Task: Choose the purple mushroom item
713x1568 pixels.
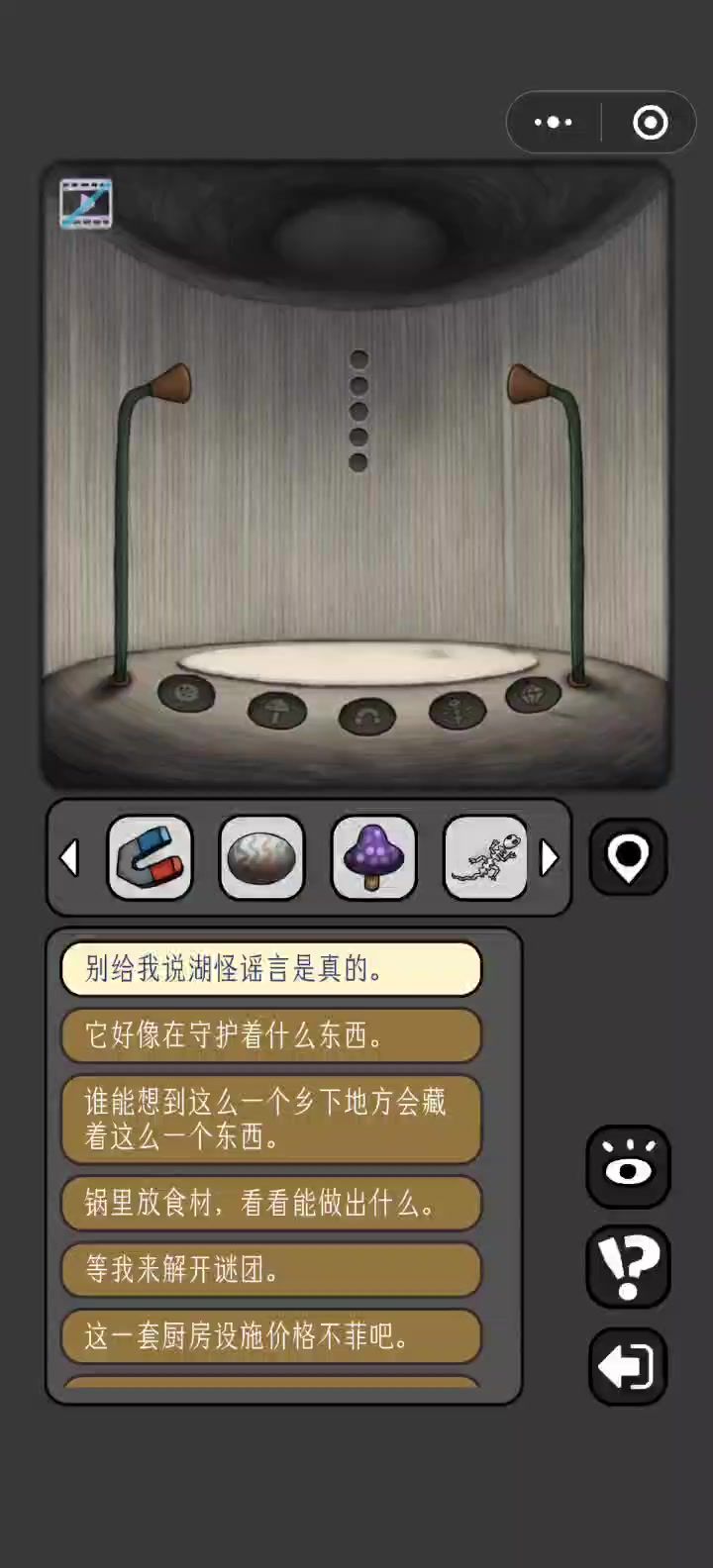Action: (373, 857)
